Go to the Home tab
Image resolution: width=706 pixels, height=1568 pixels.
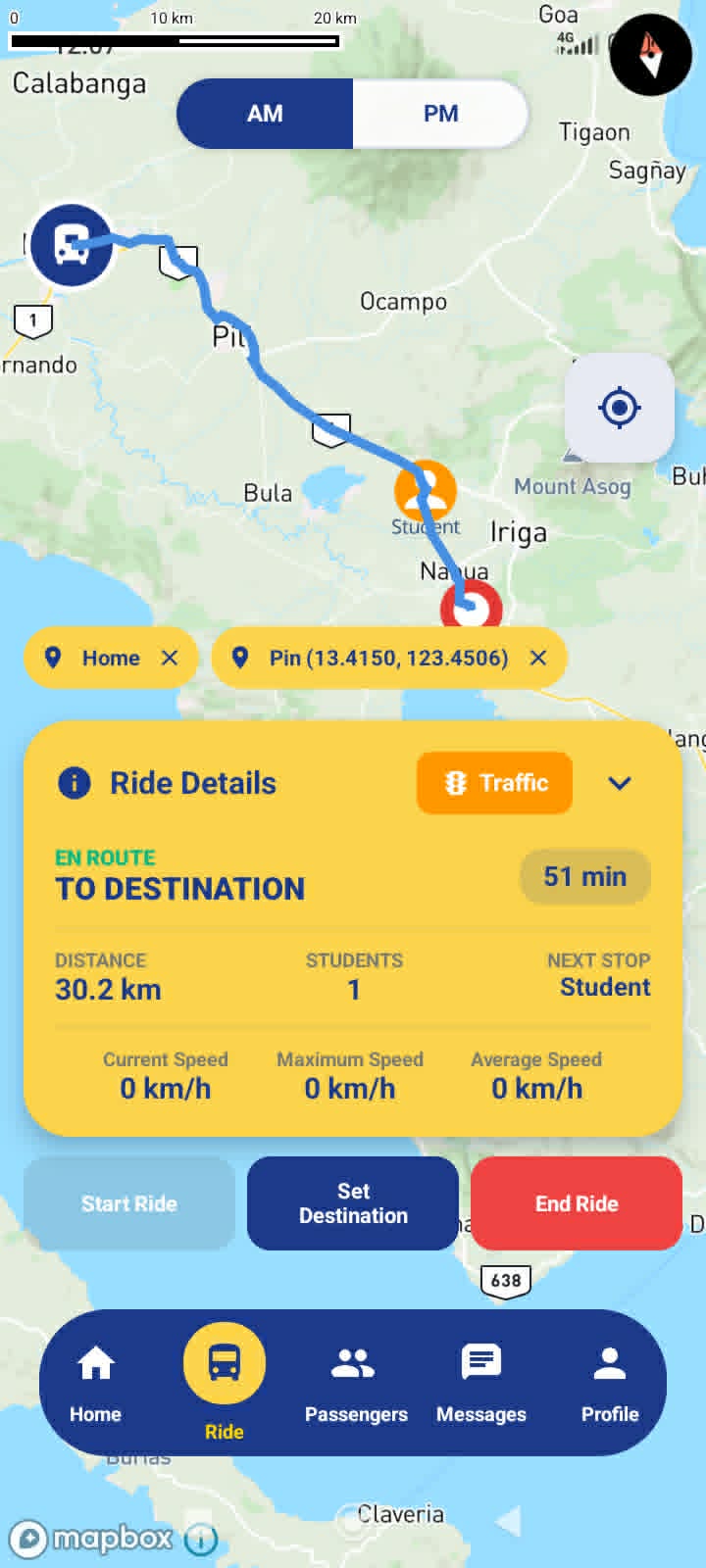(96, 1384)
